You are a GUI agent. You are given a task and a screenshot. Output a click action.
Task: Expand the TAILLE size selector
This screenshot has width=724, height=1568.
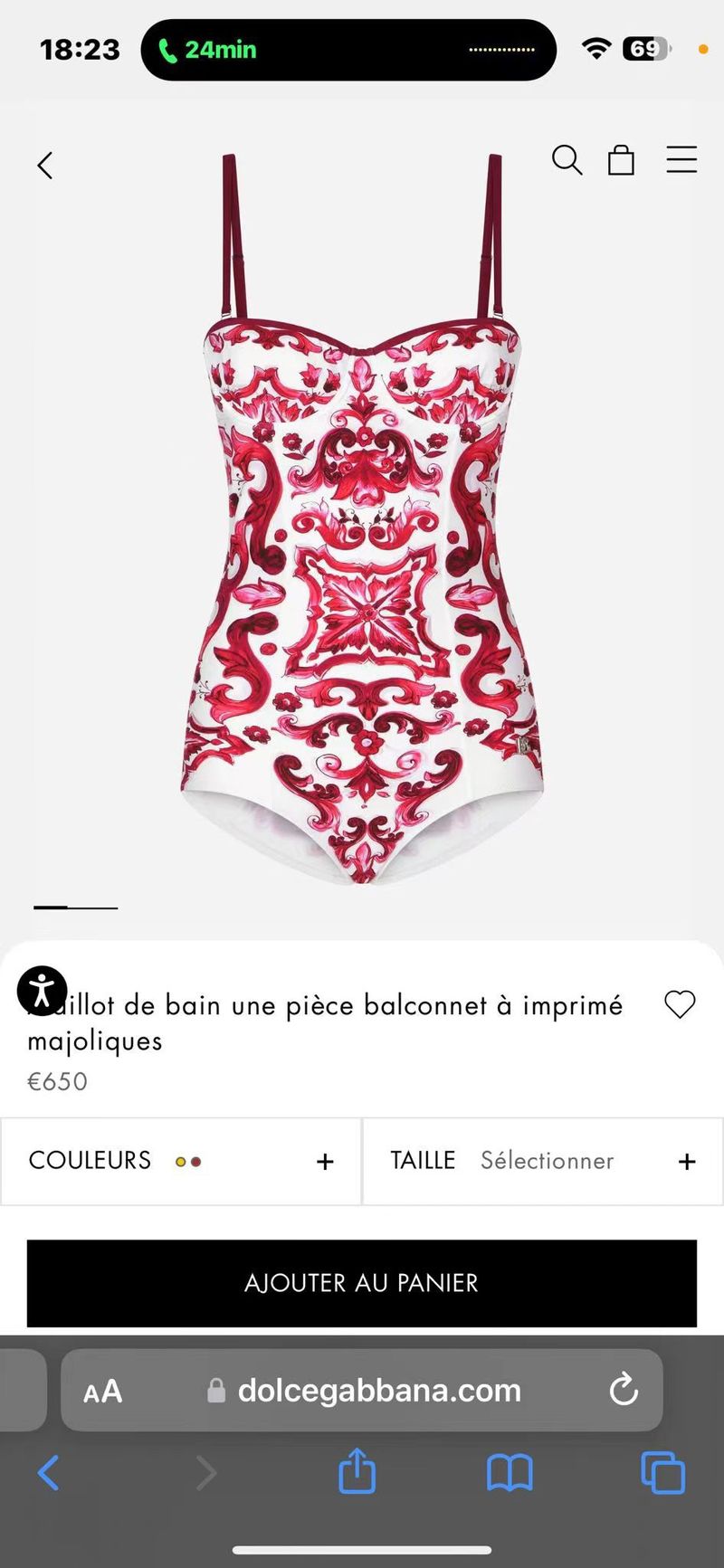coord(686,1161)
